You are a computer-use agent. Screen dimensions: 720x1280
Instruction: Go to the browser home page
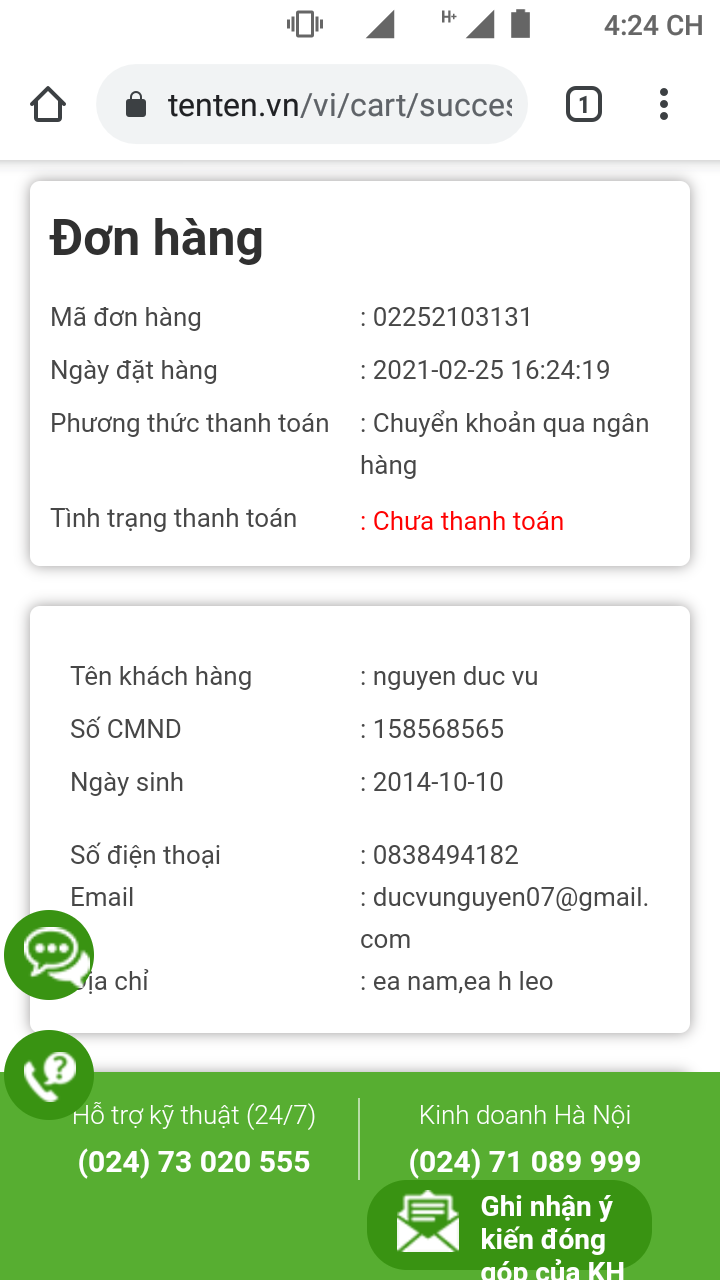pyautogui.click(x=48, y=104)
